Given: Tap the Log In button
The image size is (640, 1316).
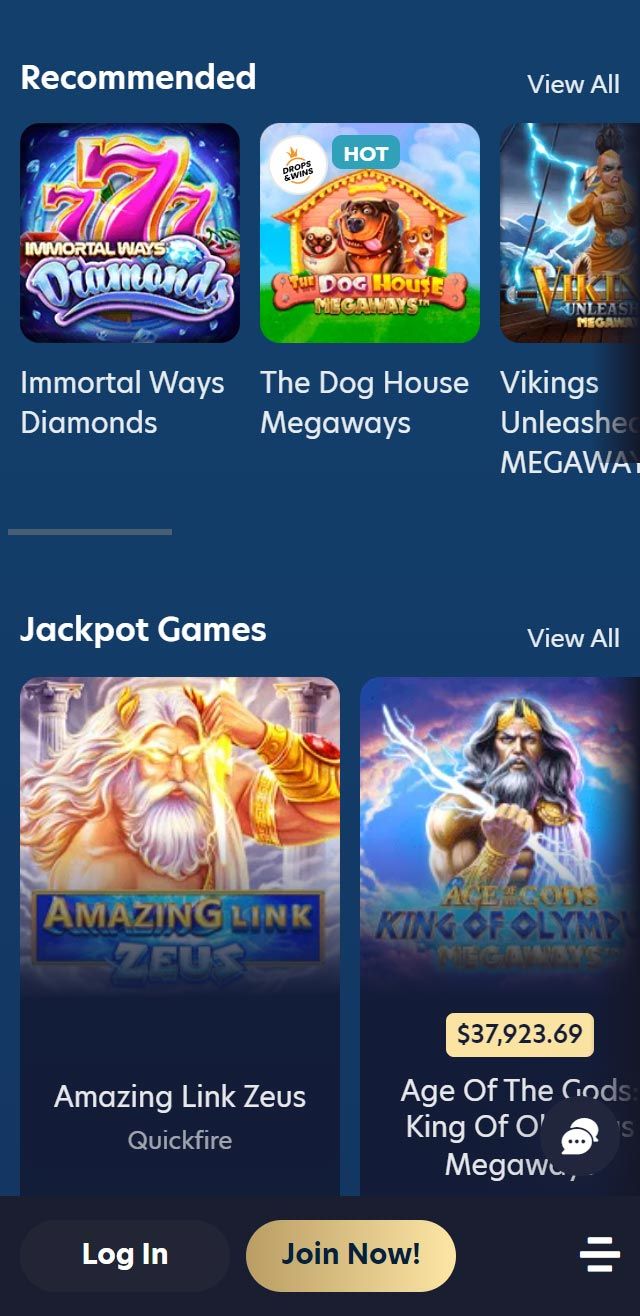Looking at the screenshot, I should pyautogui.click(x=125, y=1254).
